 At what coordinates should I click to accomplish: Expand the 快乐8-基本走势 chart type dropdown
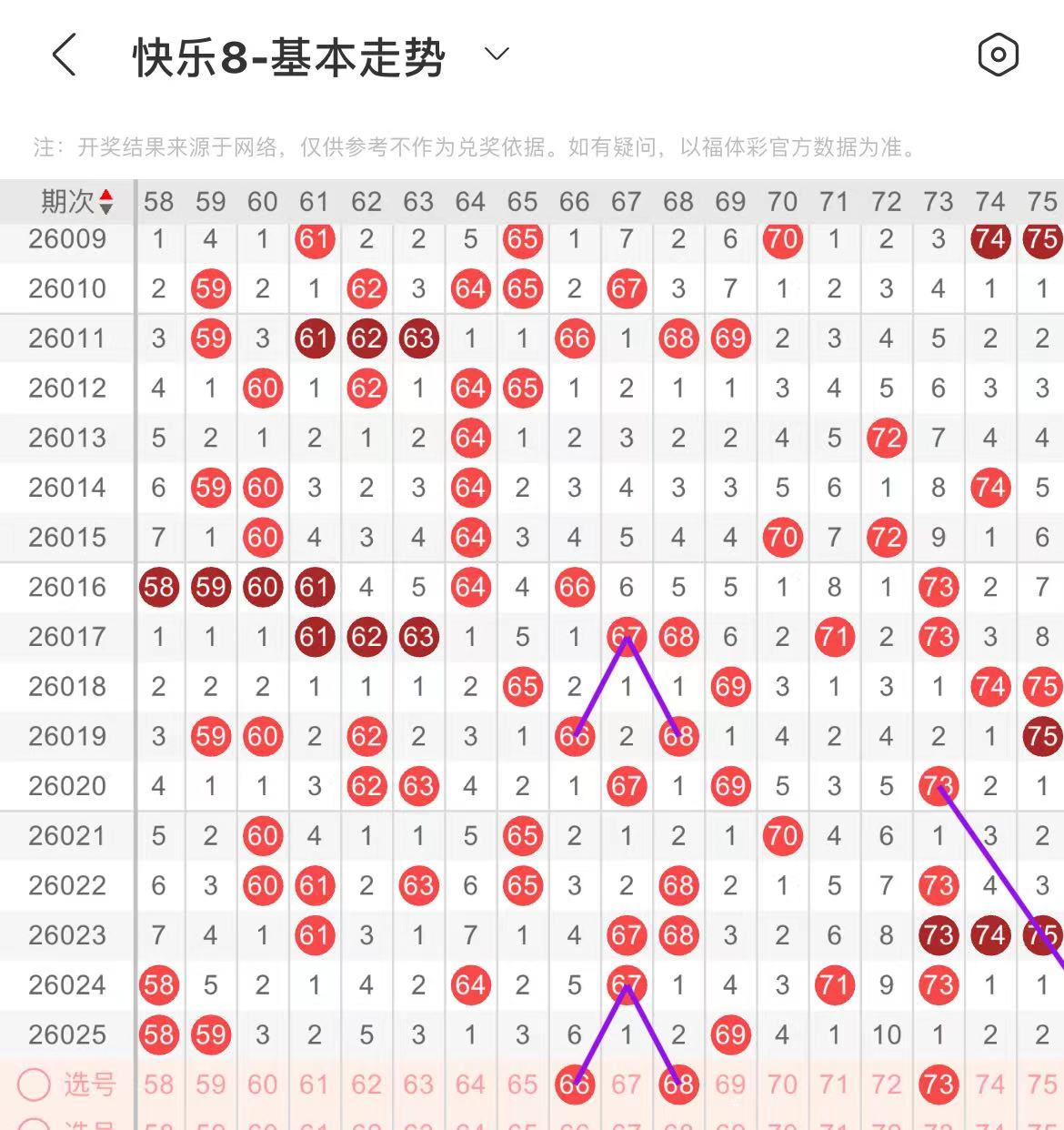tap(497, 55)
